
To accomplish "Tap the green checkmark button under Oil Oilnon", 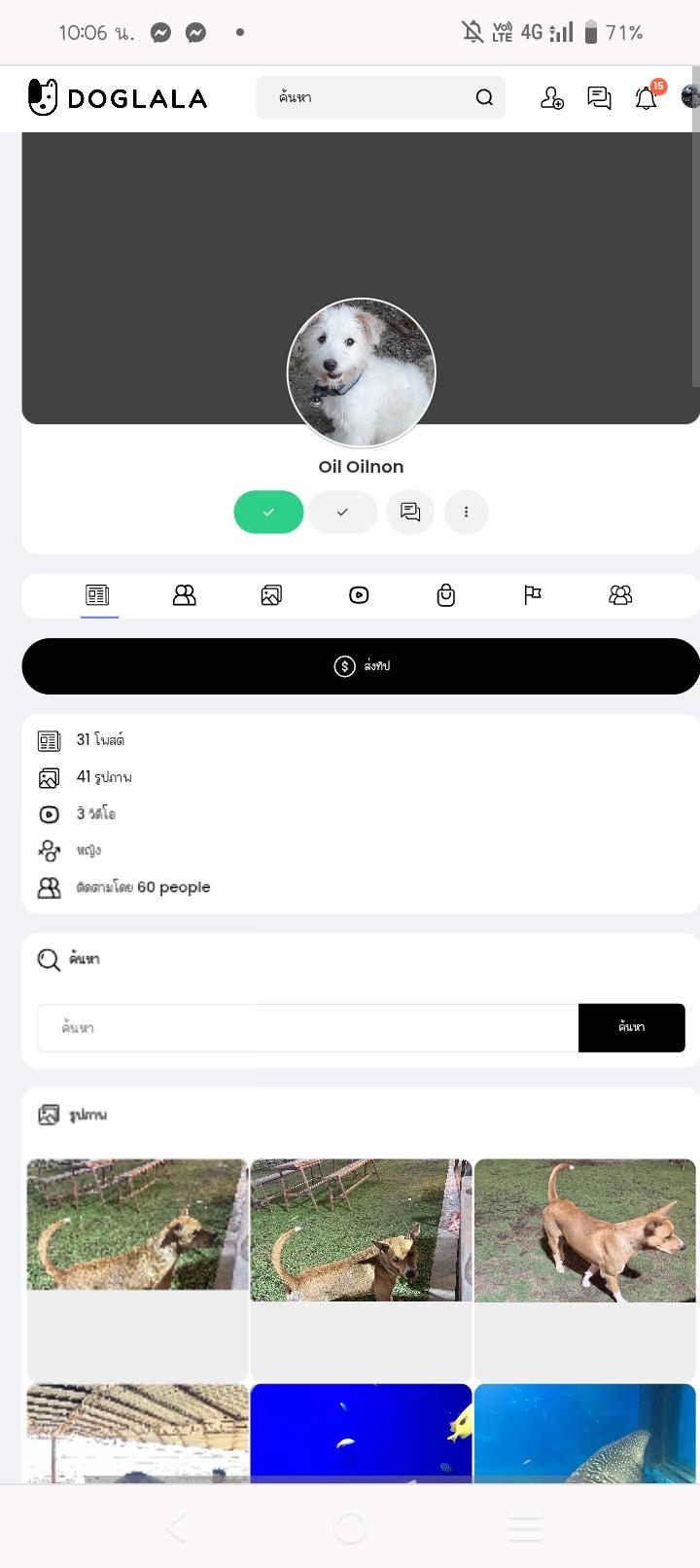I will [268, 512].
